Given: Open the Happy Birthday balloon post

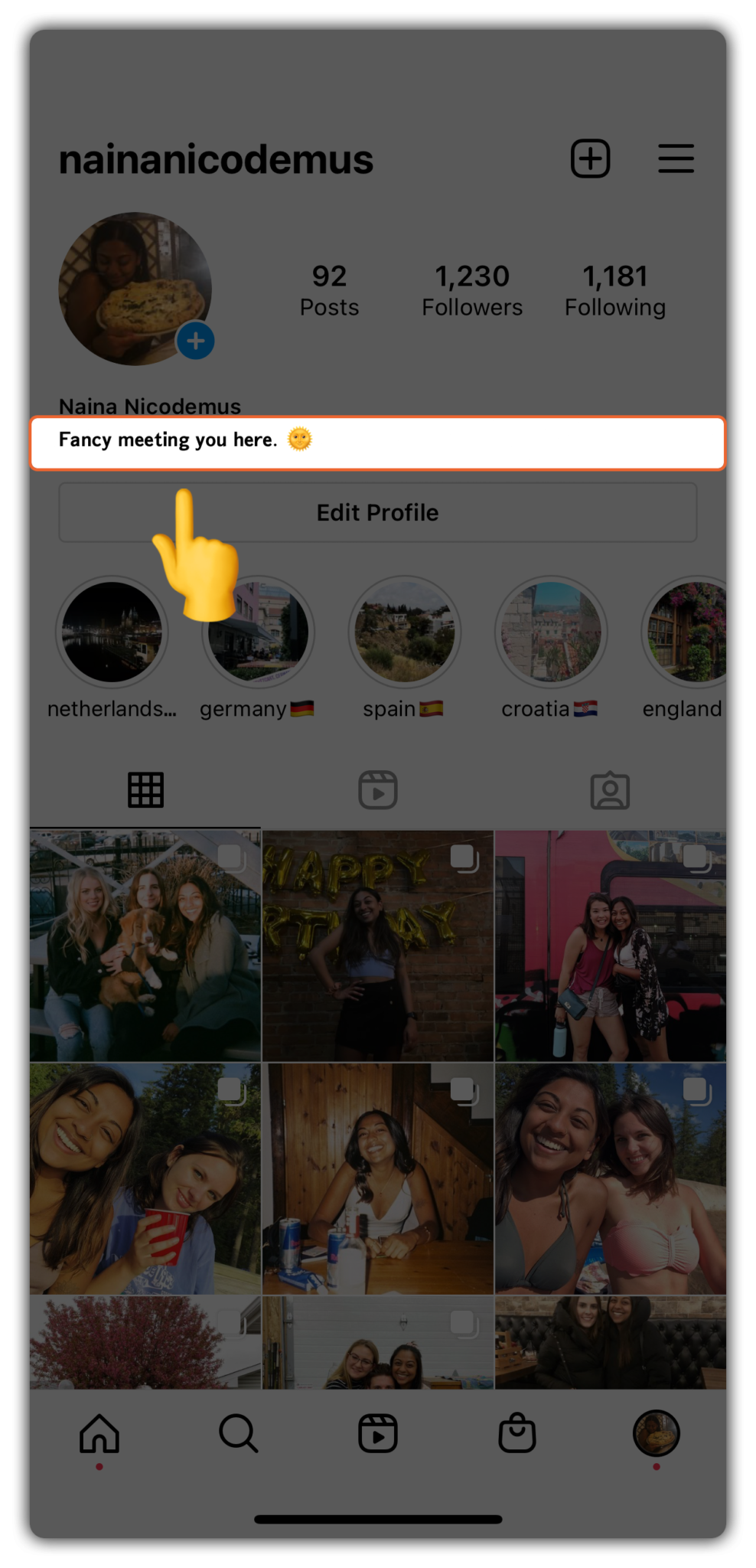Looking at the screenshot, I should click(378, 946).
